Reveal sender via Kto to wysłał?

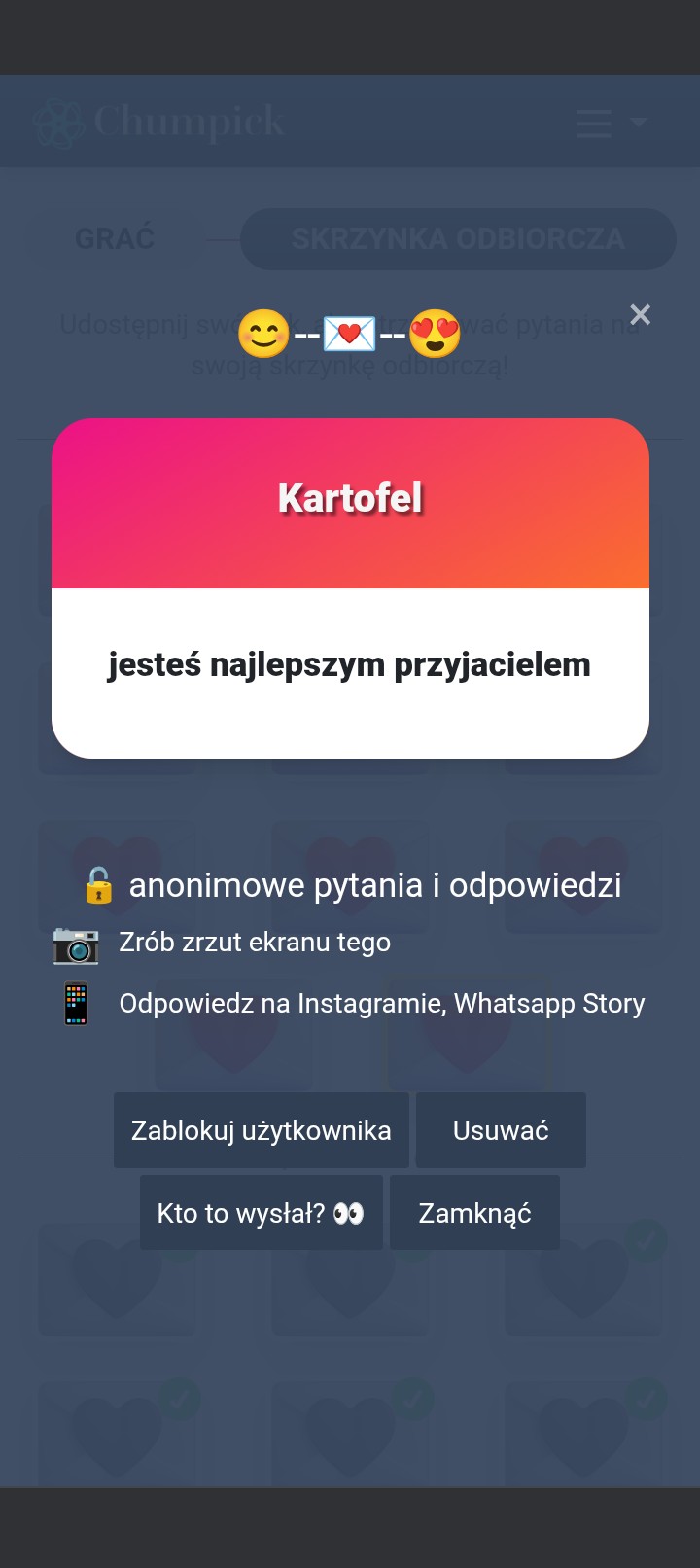click(x=261, y=1213)
